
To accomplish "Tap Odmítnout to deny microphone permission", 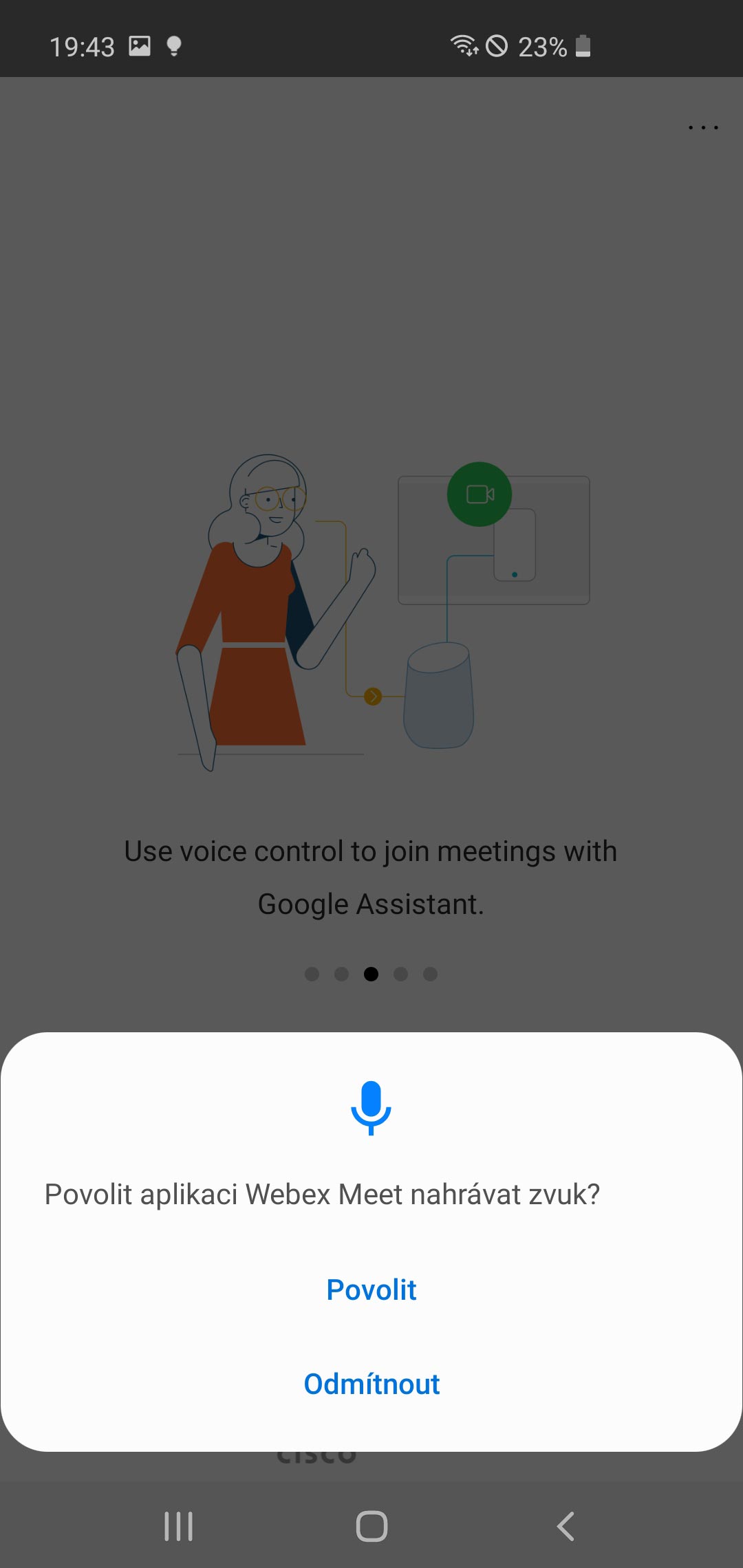I will (371, 1384).
